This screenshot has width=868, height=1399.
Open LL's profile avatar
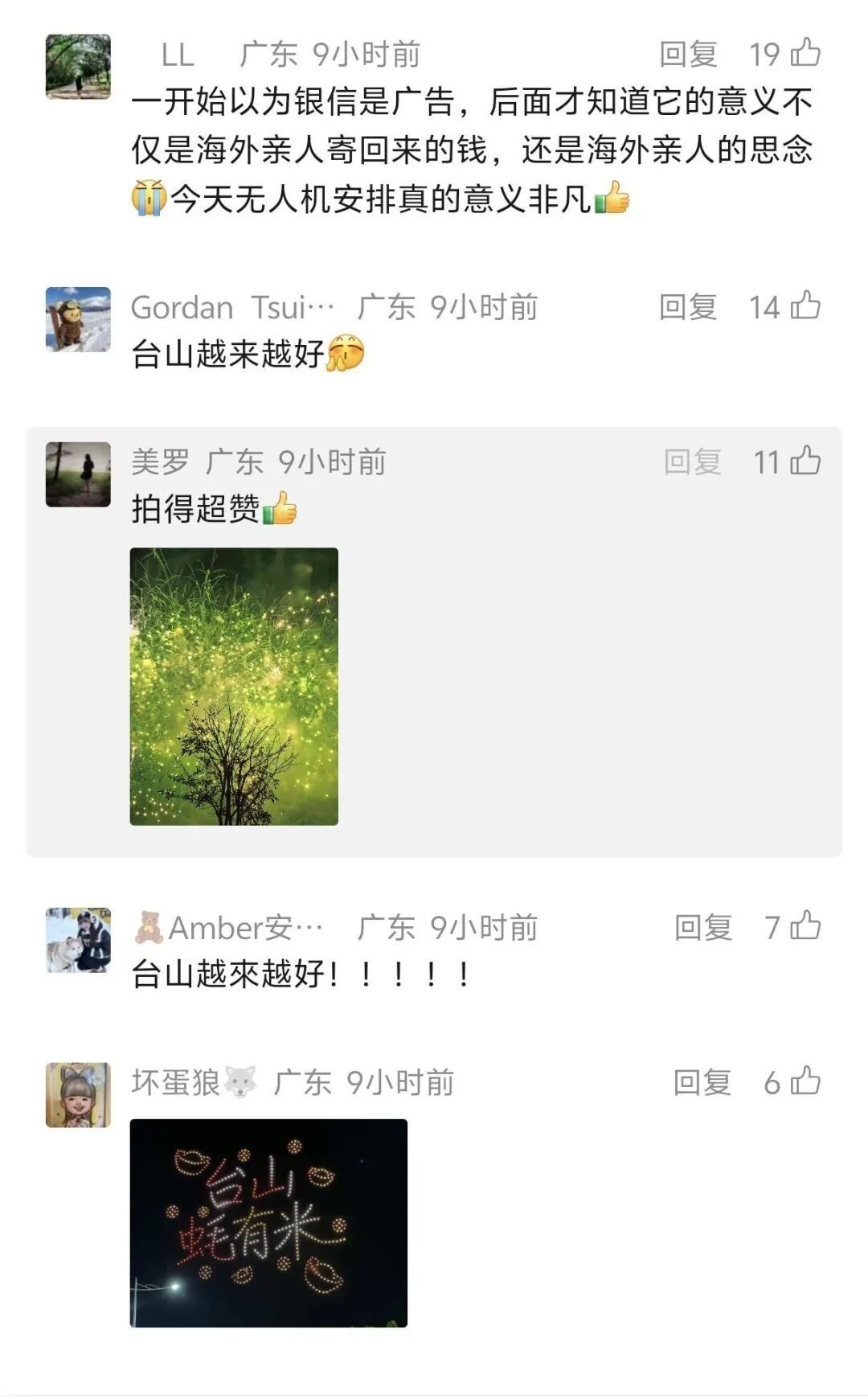click(78, 67)
